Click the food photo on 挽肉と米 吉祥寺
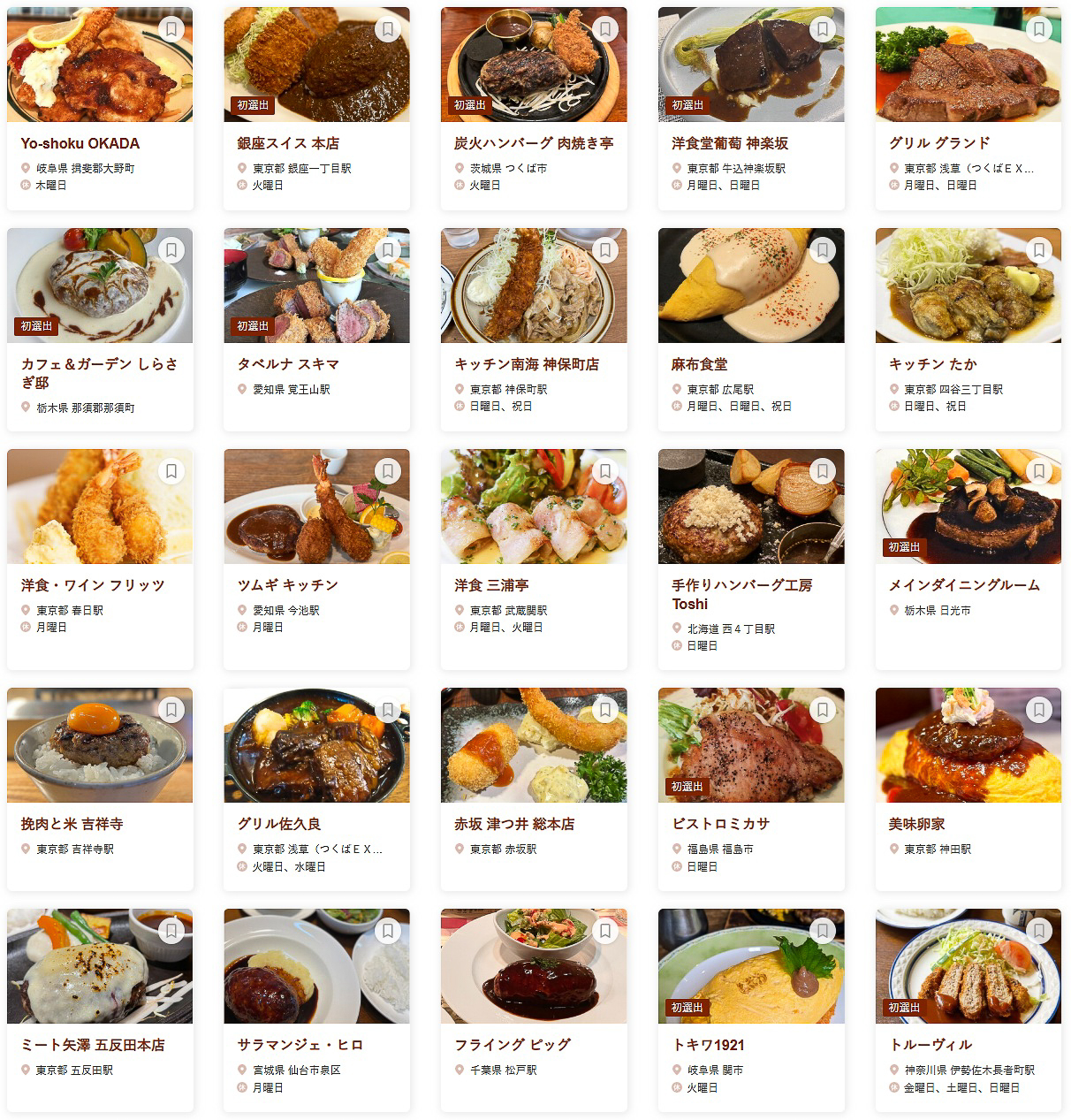The width and height of the screenshot is (1071, 1120). pyautogui.click(x=100, y=745)
